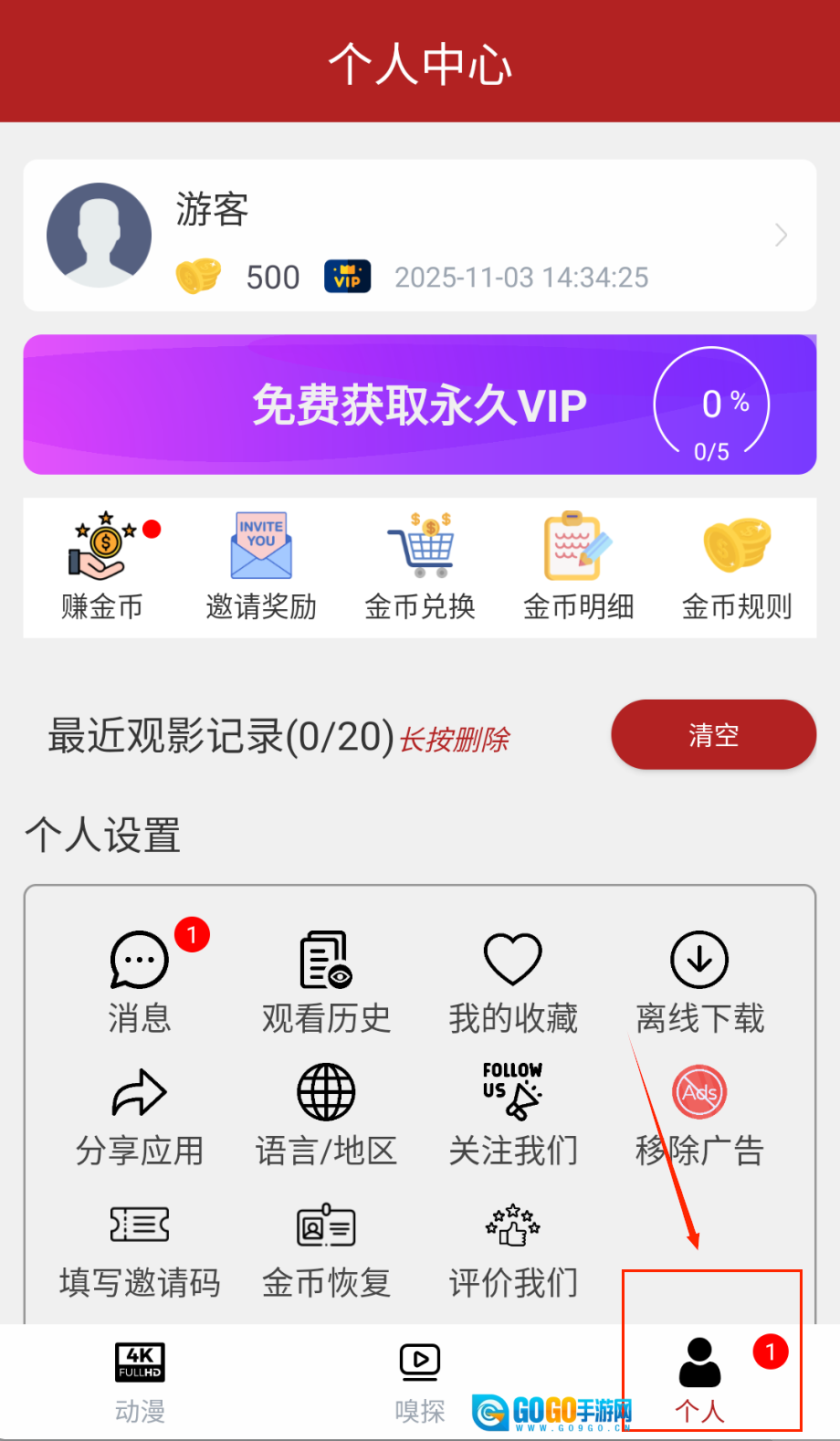Select 分享应用 to share the app
This screenshot has width=840, height=1441.
point(140,1115)
